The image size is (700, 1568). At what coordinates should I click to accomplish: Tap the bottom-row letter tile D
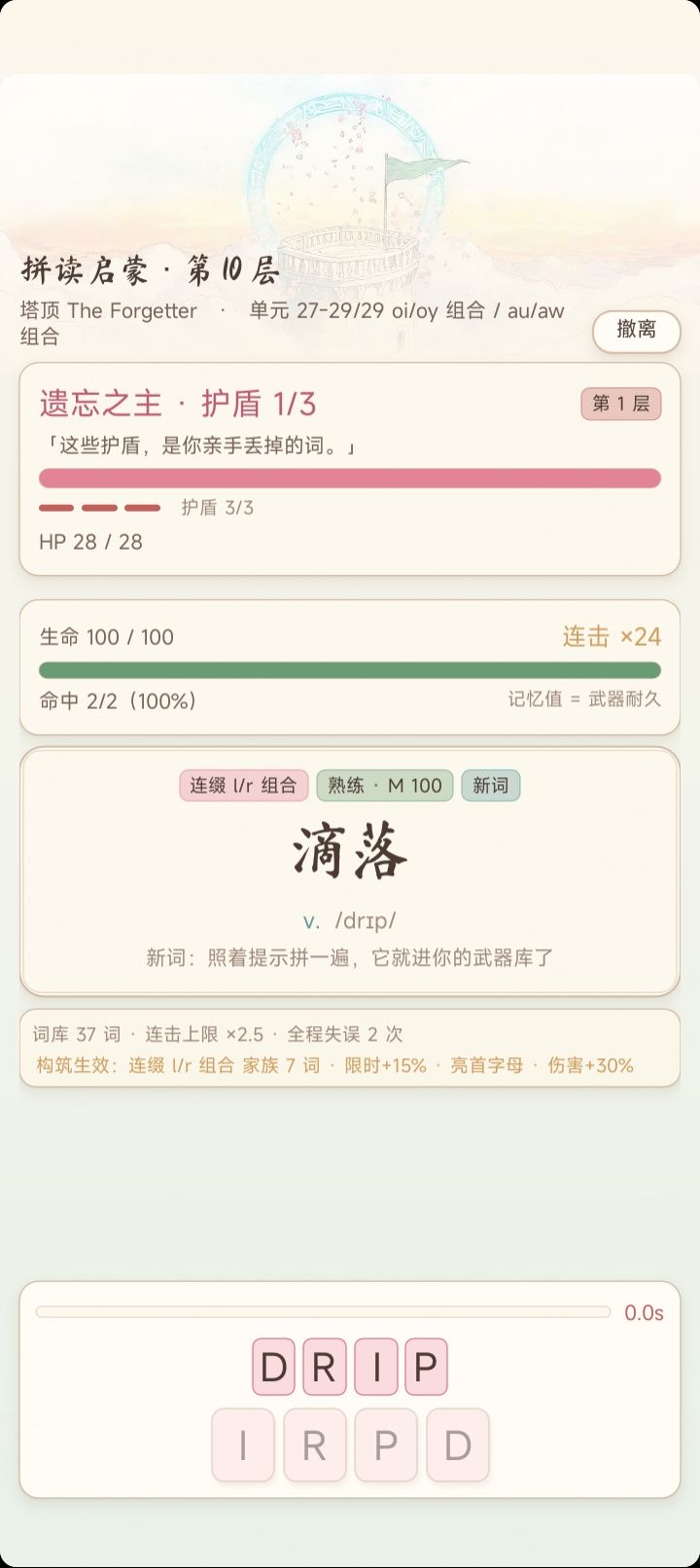(x=458, y=1445)
